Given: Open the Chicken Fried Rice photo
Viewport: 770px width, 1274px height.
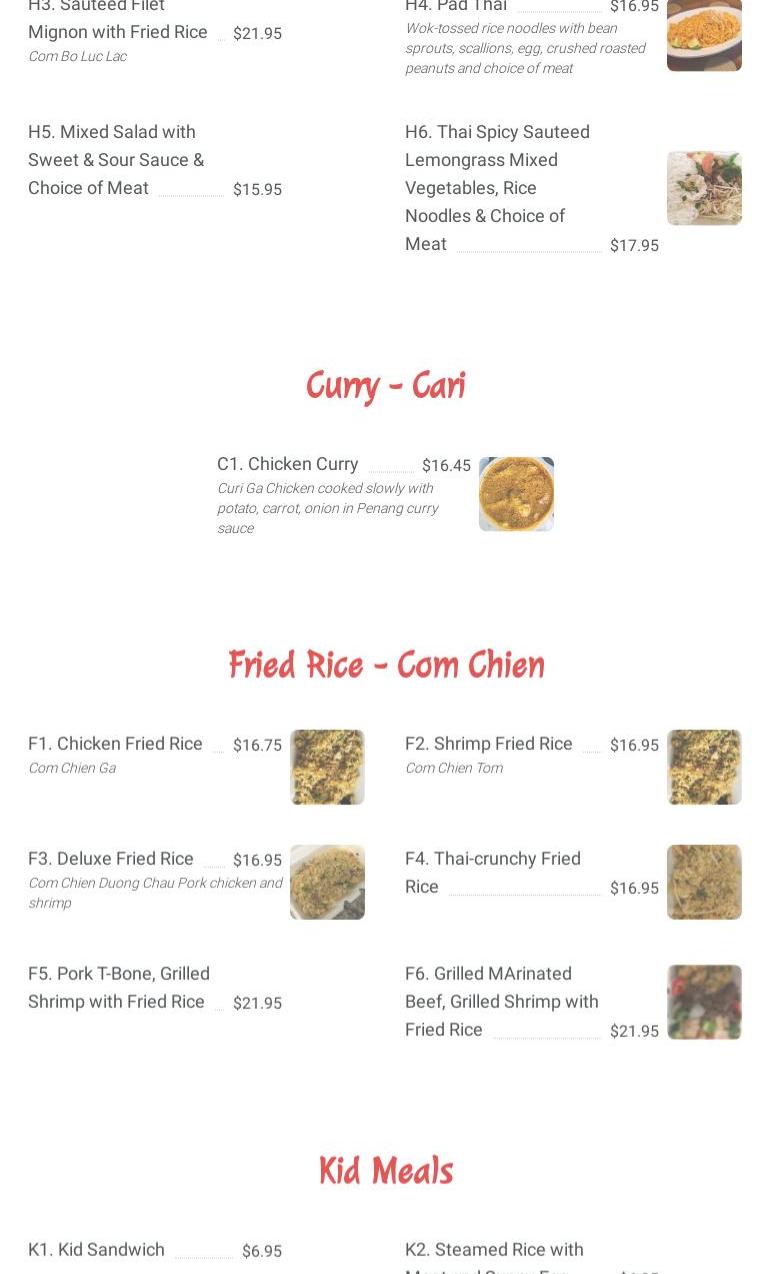Looking at the screenshot, I should (x=327, y=767).
